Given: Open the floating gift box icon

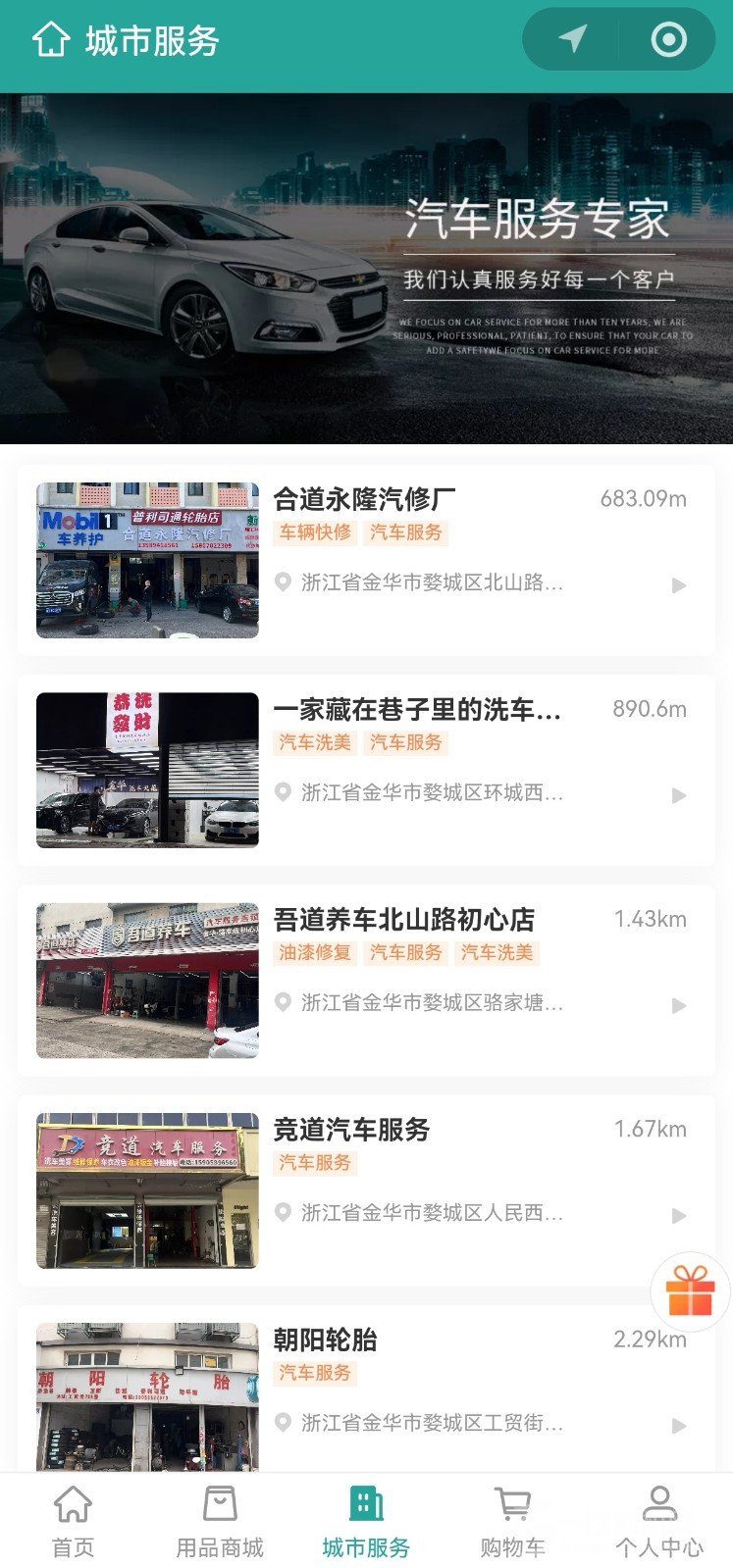Looking at the screenshot, I should tap(690, 1290).
